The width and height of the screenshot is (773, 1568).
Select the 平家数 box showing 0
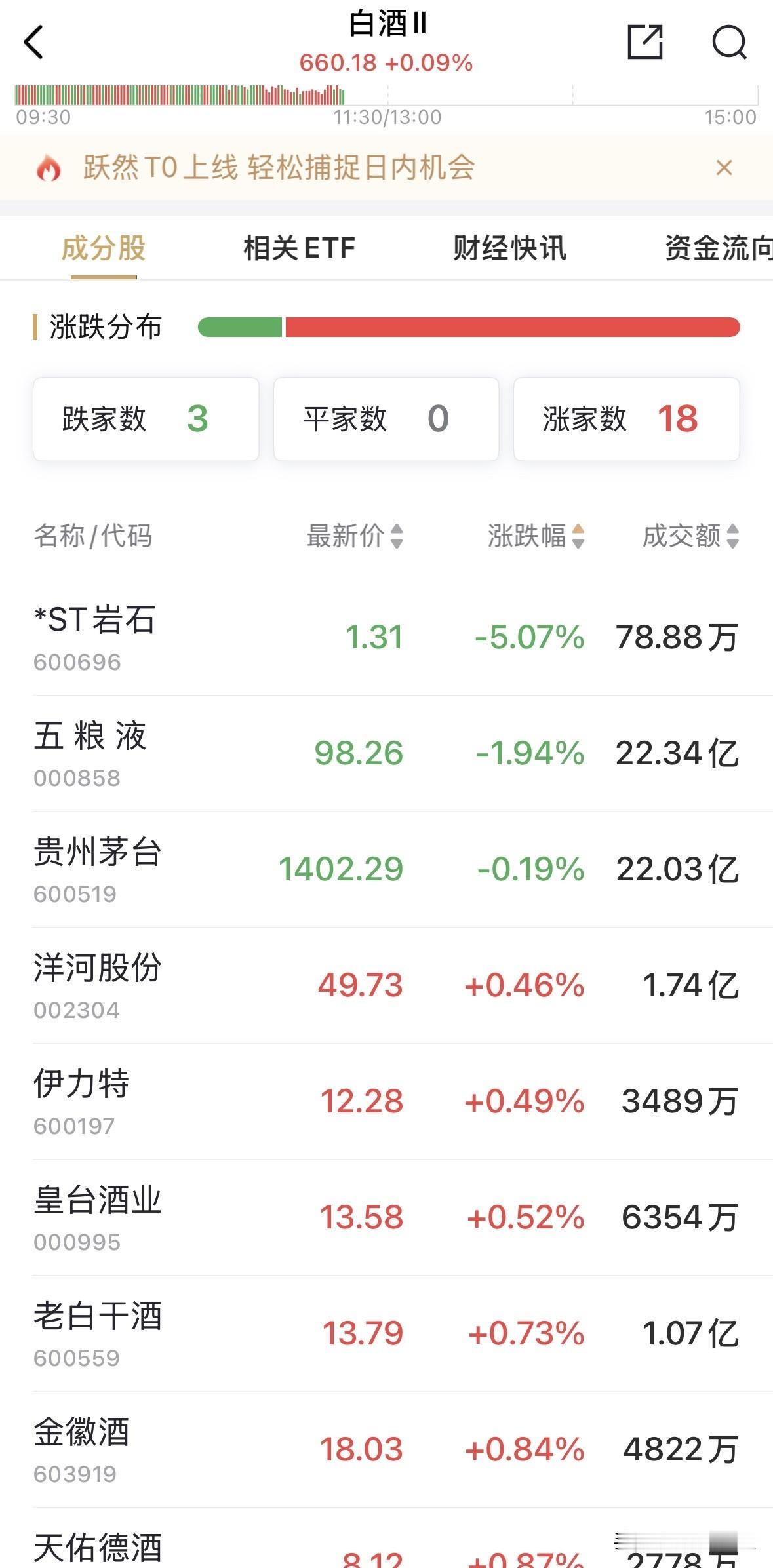[386, 418]
